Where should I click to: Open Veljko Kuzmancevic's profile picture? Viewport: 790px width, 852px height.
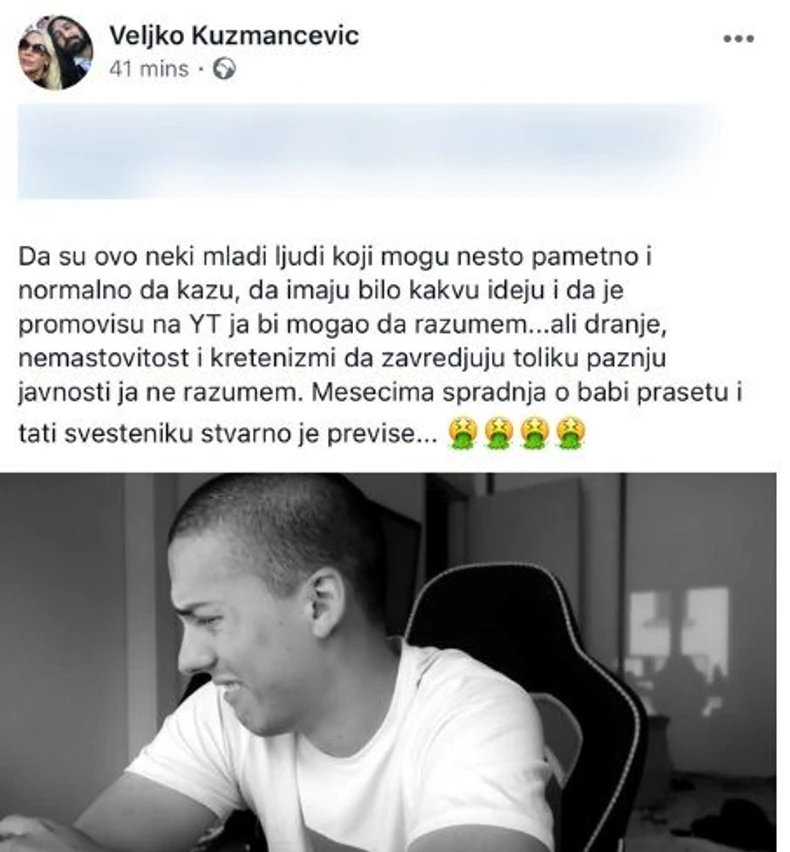[x=56, y=52]
